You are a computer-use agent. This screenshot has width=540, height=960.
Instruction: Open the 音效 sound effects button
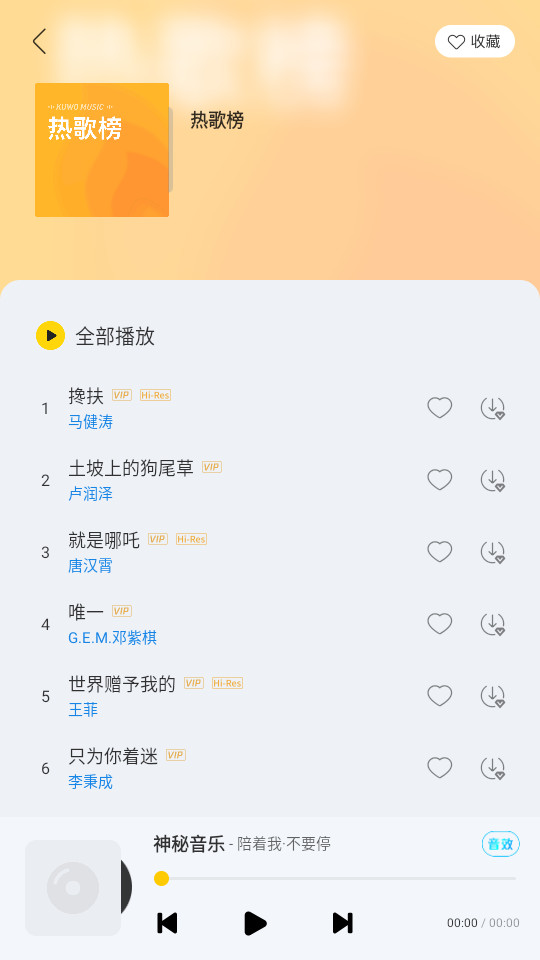click(501, 844)
